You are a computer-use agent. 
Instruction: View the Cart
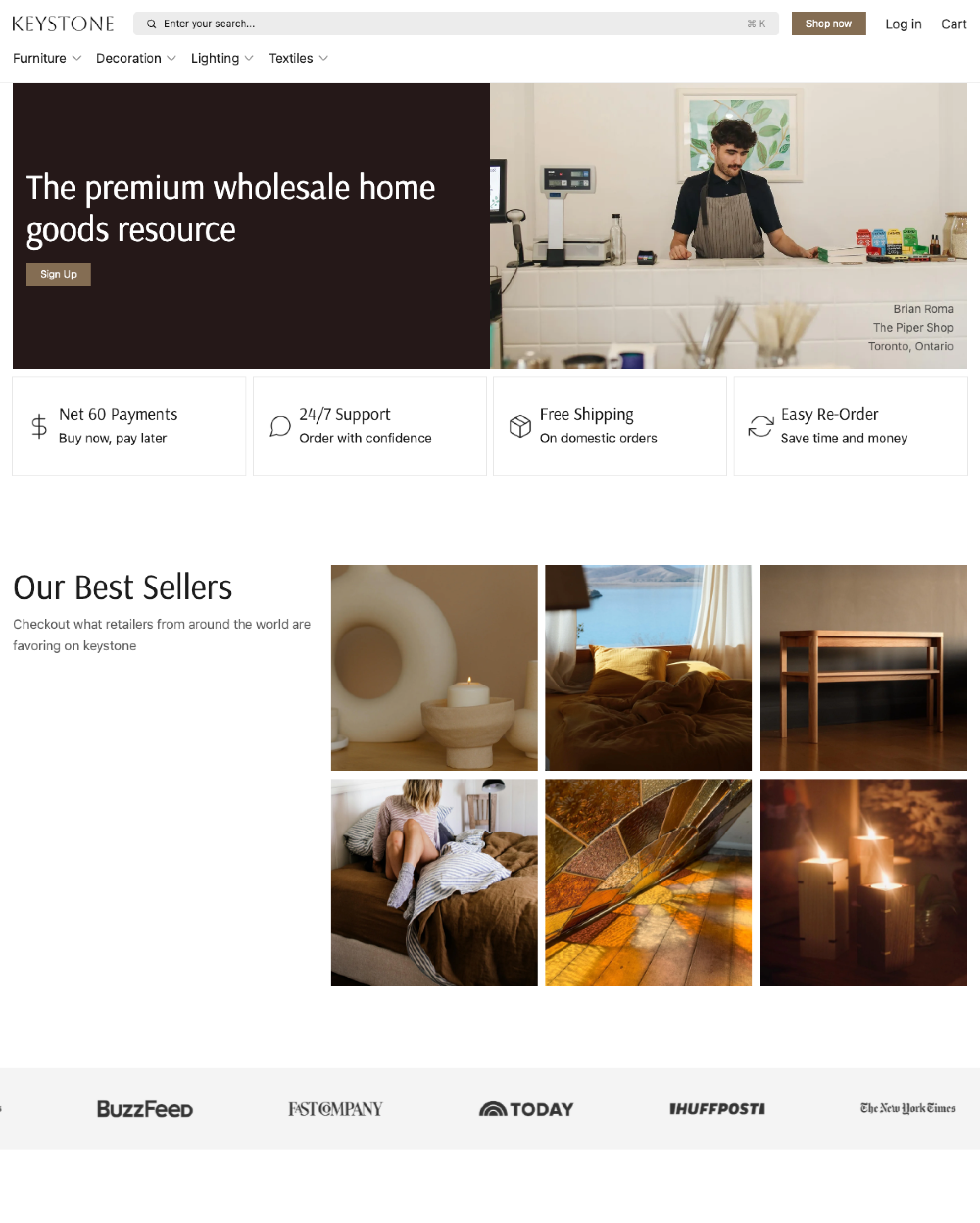click(x=954, y=24)
